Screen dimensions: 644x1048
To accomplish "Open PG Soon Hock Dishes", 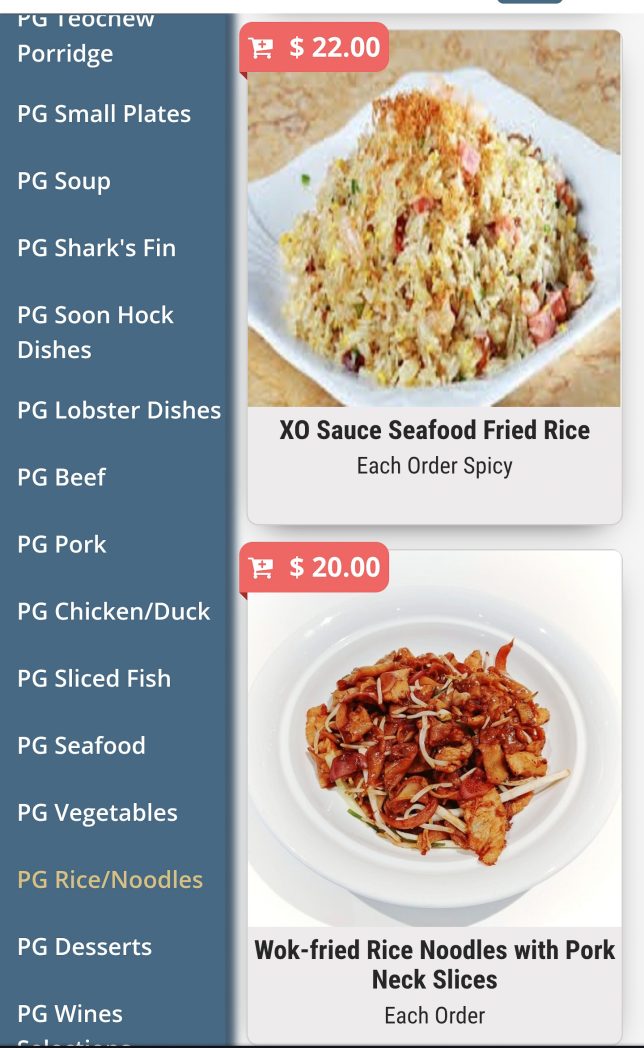I will 96,332.
